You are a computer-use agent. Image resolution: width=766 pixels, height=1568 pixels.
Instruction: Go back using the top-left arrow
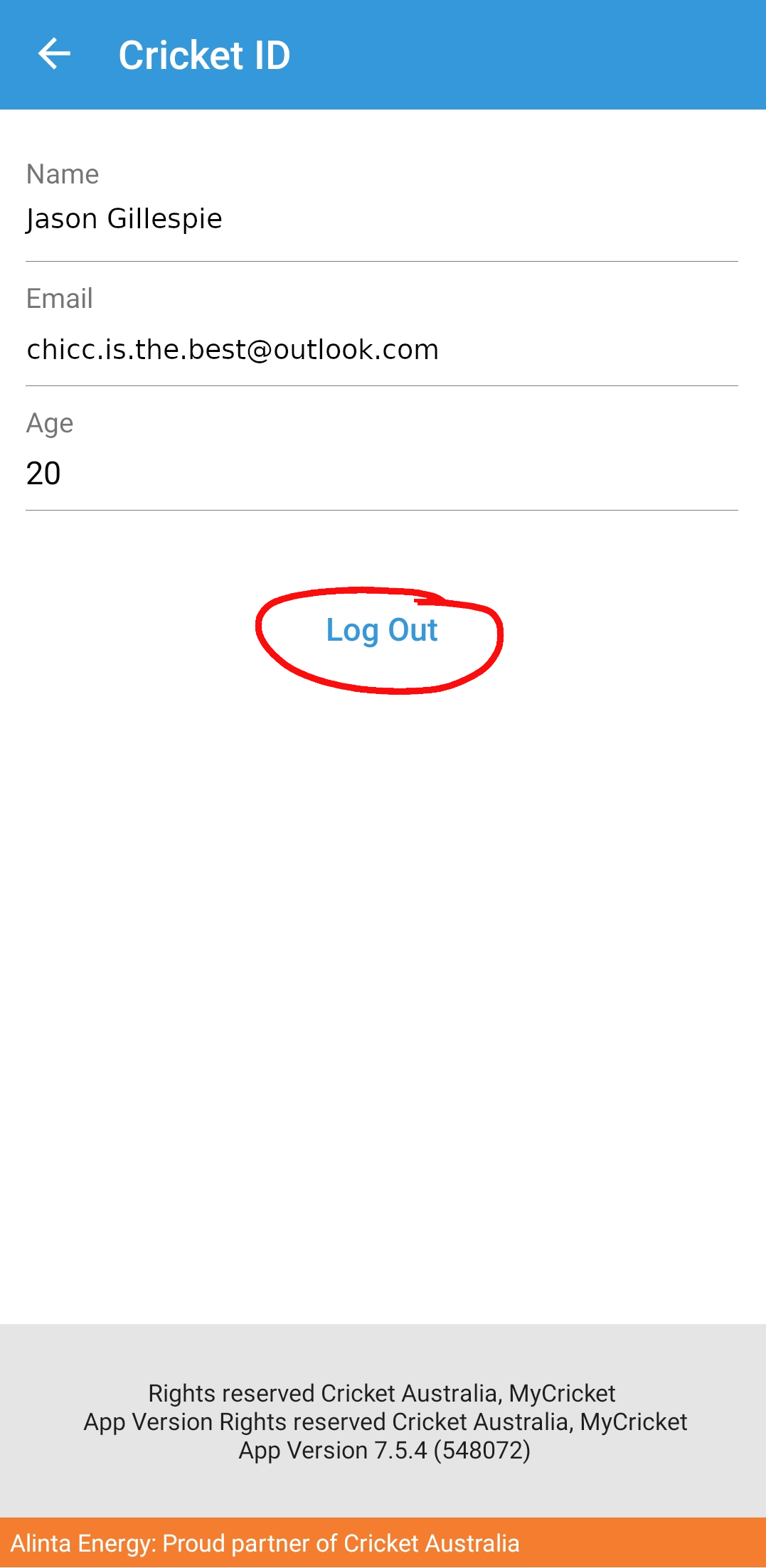tap(54, 54)
